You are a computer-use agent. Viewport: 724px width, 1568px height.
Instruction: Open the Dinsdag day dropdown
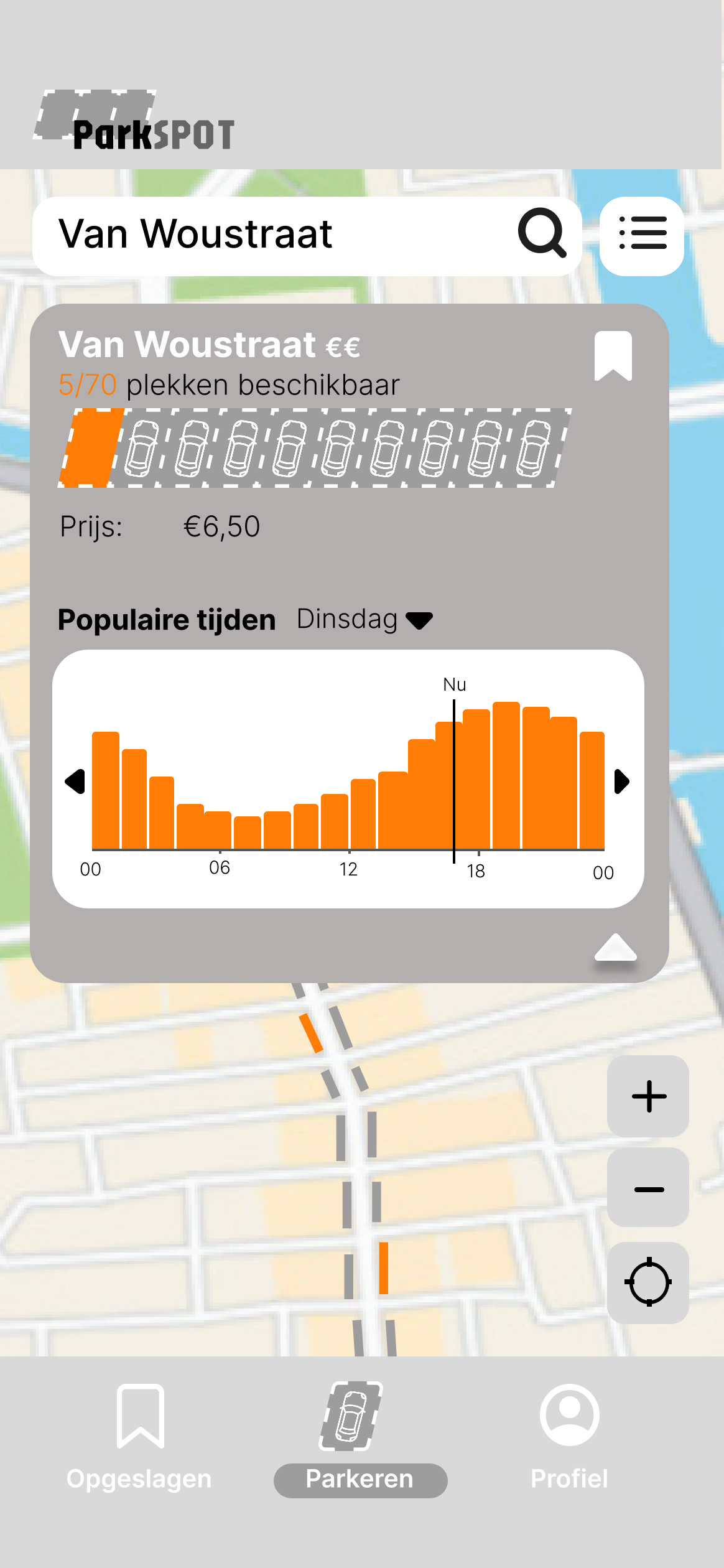(364, 619)
